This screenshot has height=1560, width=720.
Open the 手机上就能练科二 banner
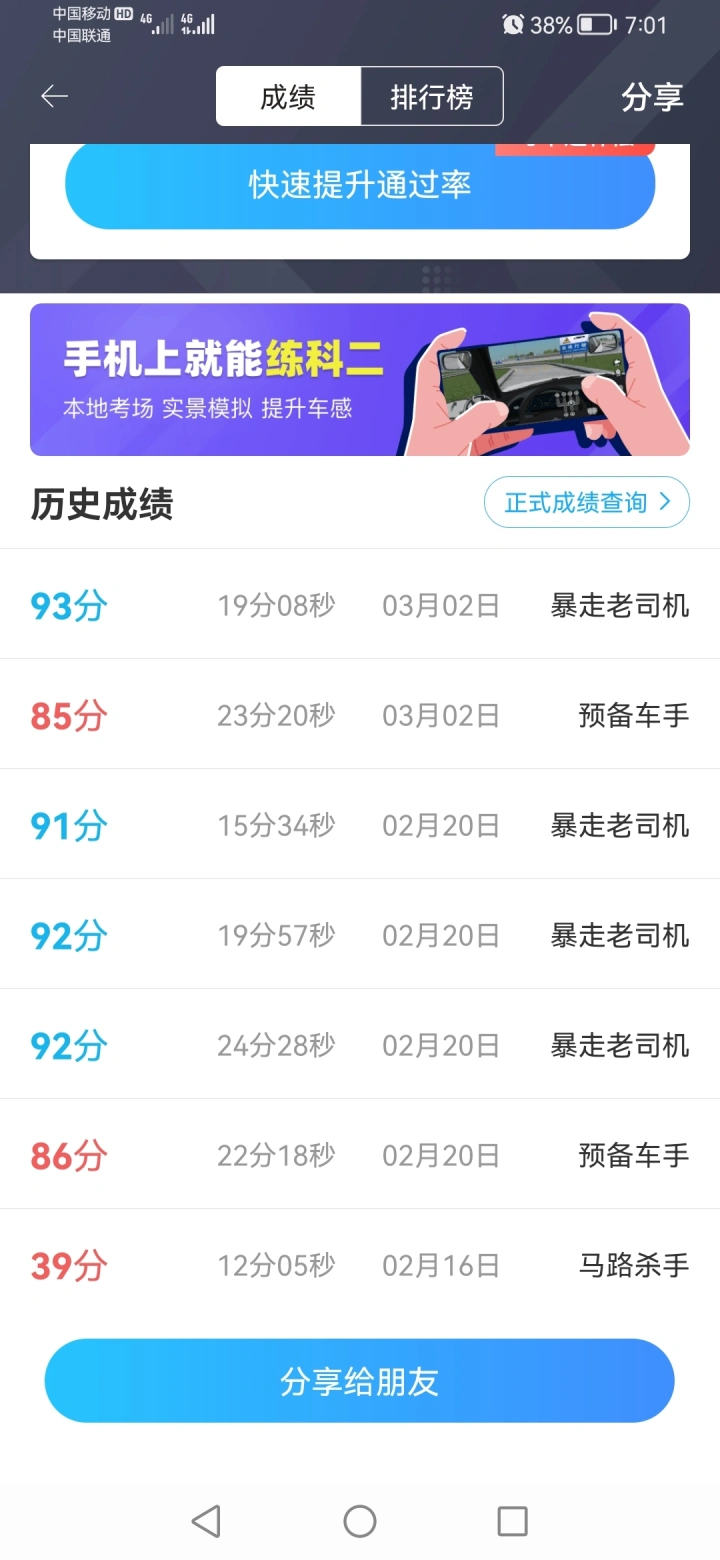pos(360,380)
